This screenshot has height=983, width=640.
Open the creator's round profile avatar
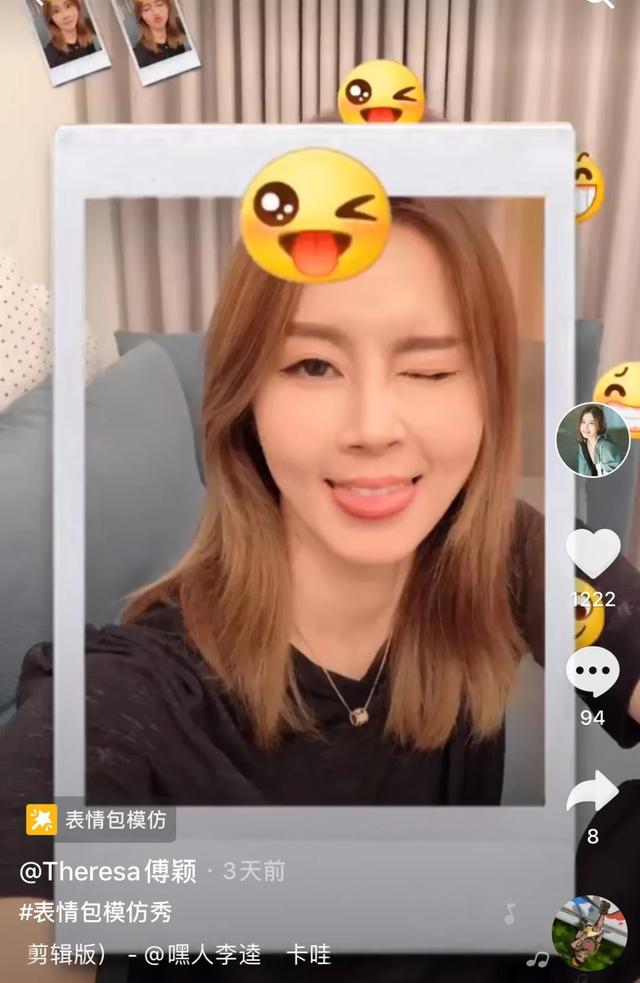[592, 440]
